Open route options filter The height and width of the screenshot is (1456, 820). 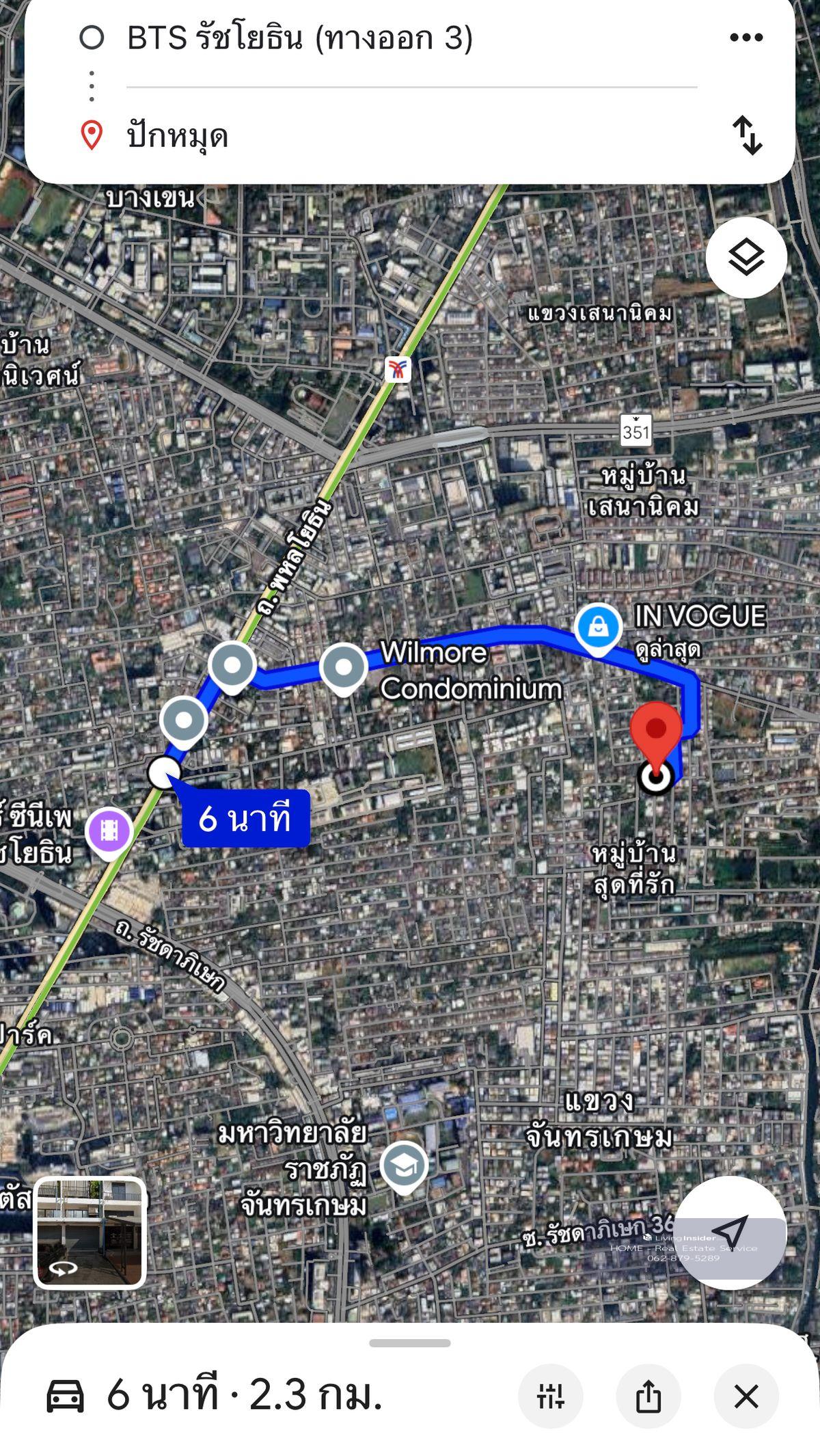[x=550, y=1397]
